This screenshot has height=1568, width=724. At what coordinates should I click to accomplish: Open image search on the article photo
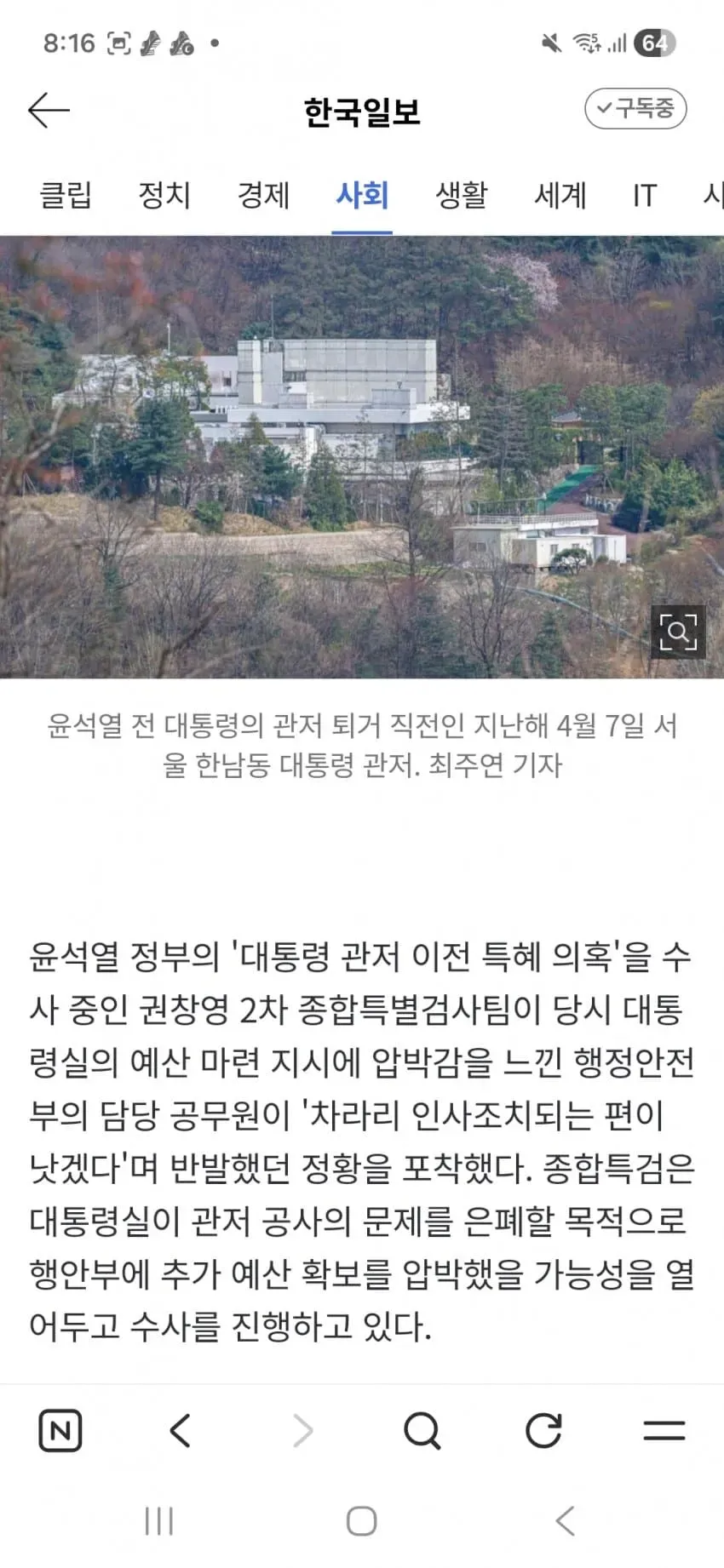678,632
